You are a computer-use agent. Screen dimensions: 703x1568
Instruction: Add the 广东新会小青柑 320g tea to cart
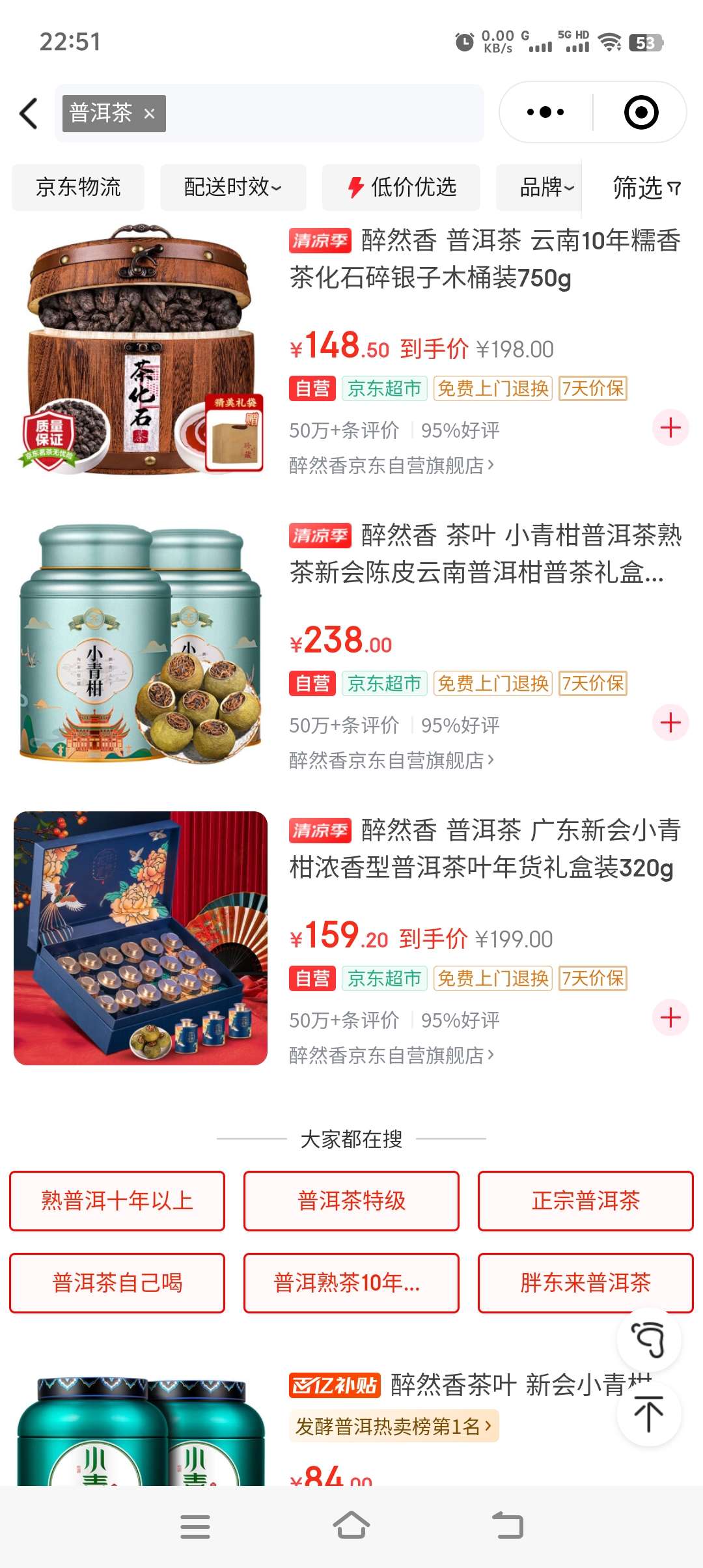tap(670, 1018)
